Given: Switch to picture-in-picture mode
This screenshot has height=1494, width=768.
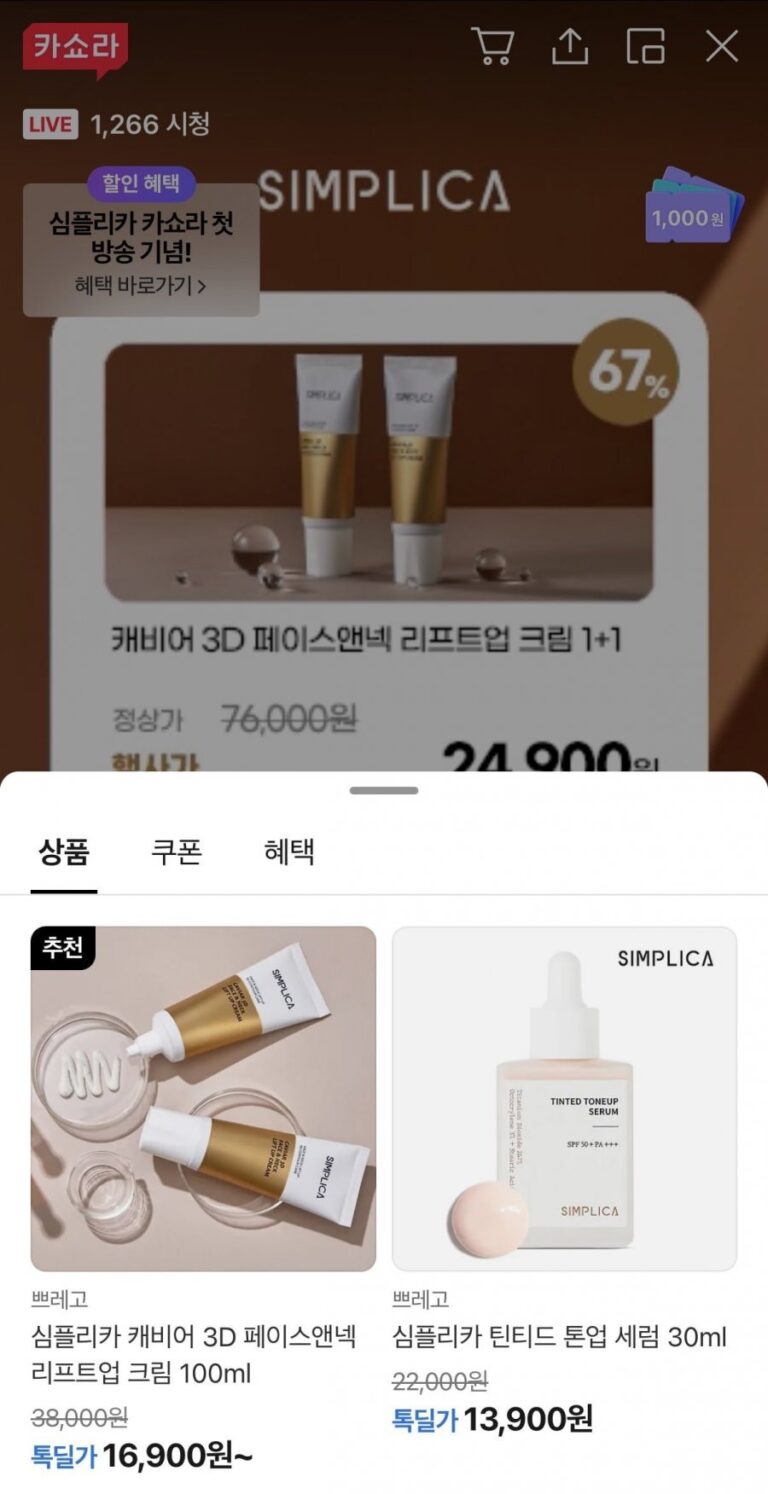Looking at the screenshot, I should coord(646,46).
